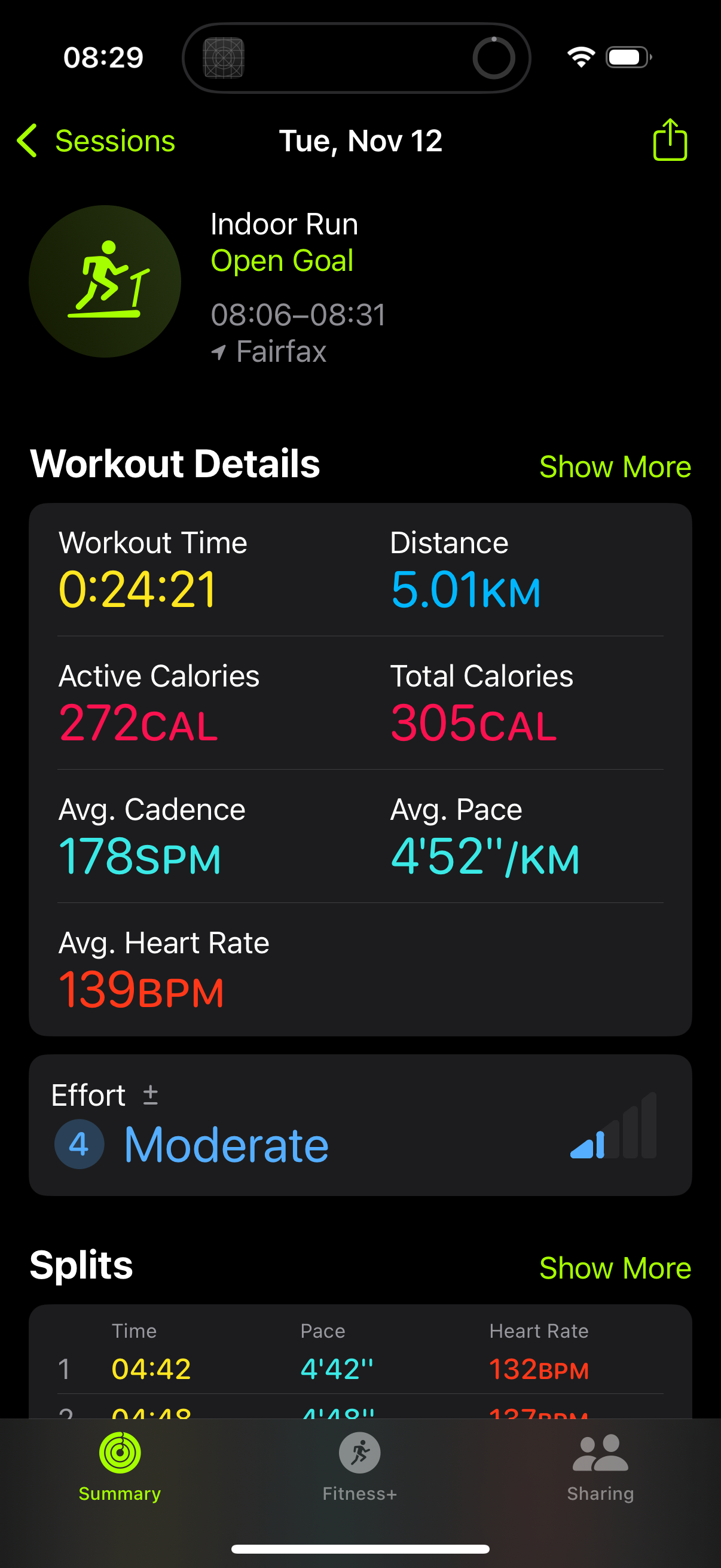Open the workout details card
The image size is (721, 1568).
coord(360,770)
